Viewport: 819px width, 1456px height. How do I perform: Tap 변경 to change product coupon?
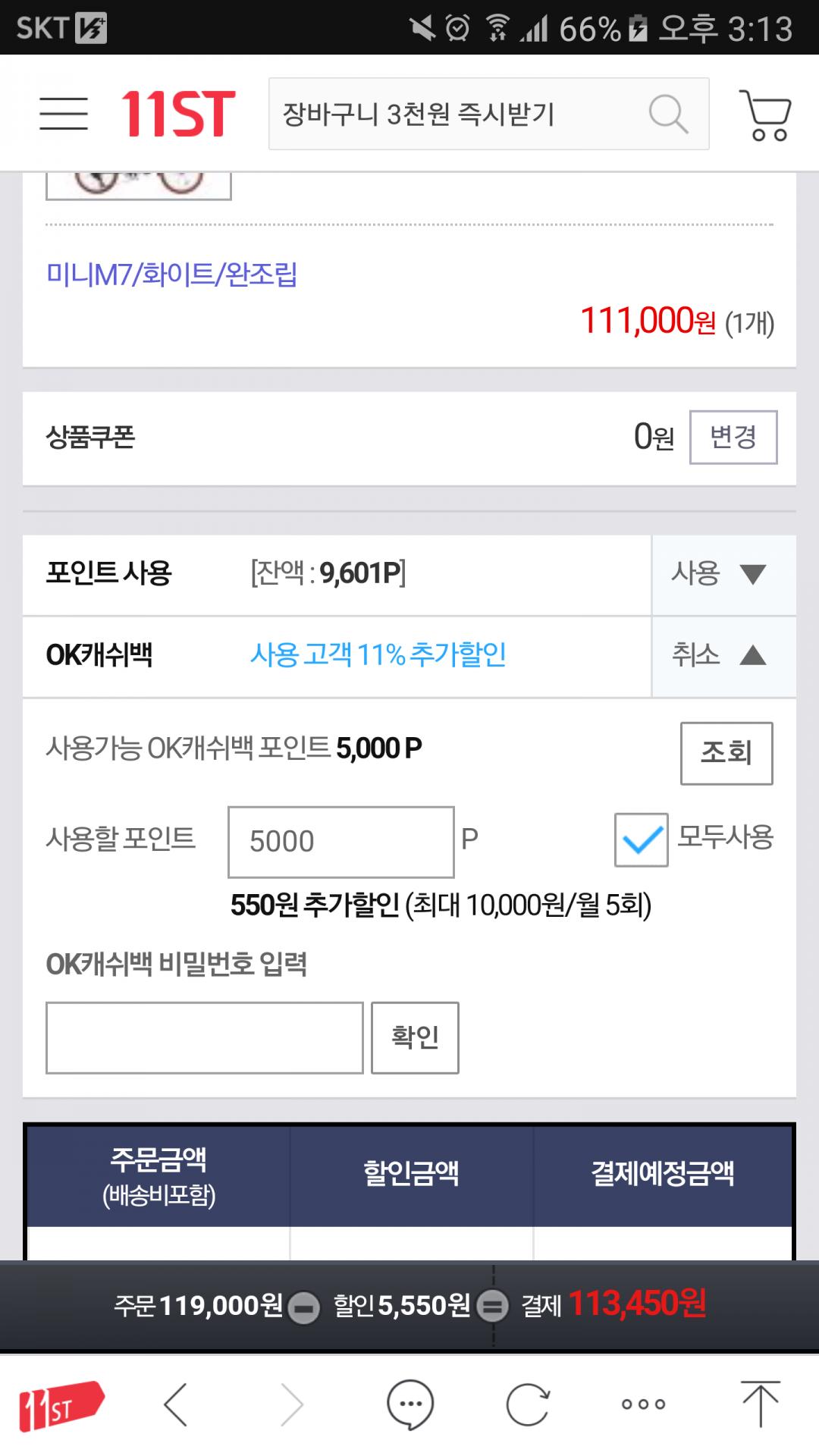(x=733, y=437)
